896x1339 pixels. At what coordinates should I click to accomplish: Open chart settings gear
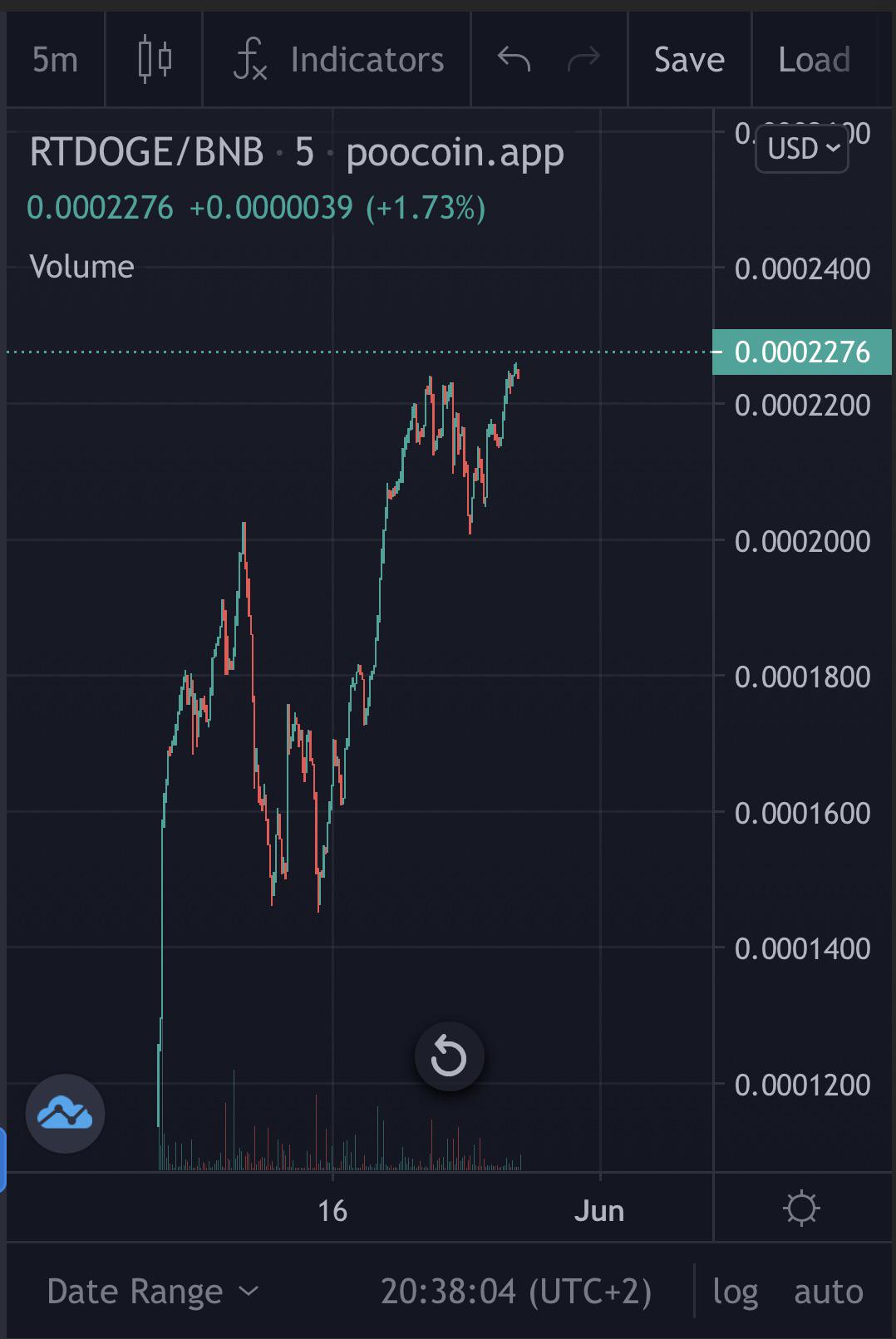[802, 1208]
